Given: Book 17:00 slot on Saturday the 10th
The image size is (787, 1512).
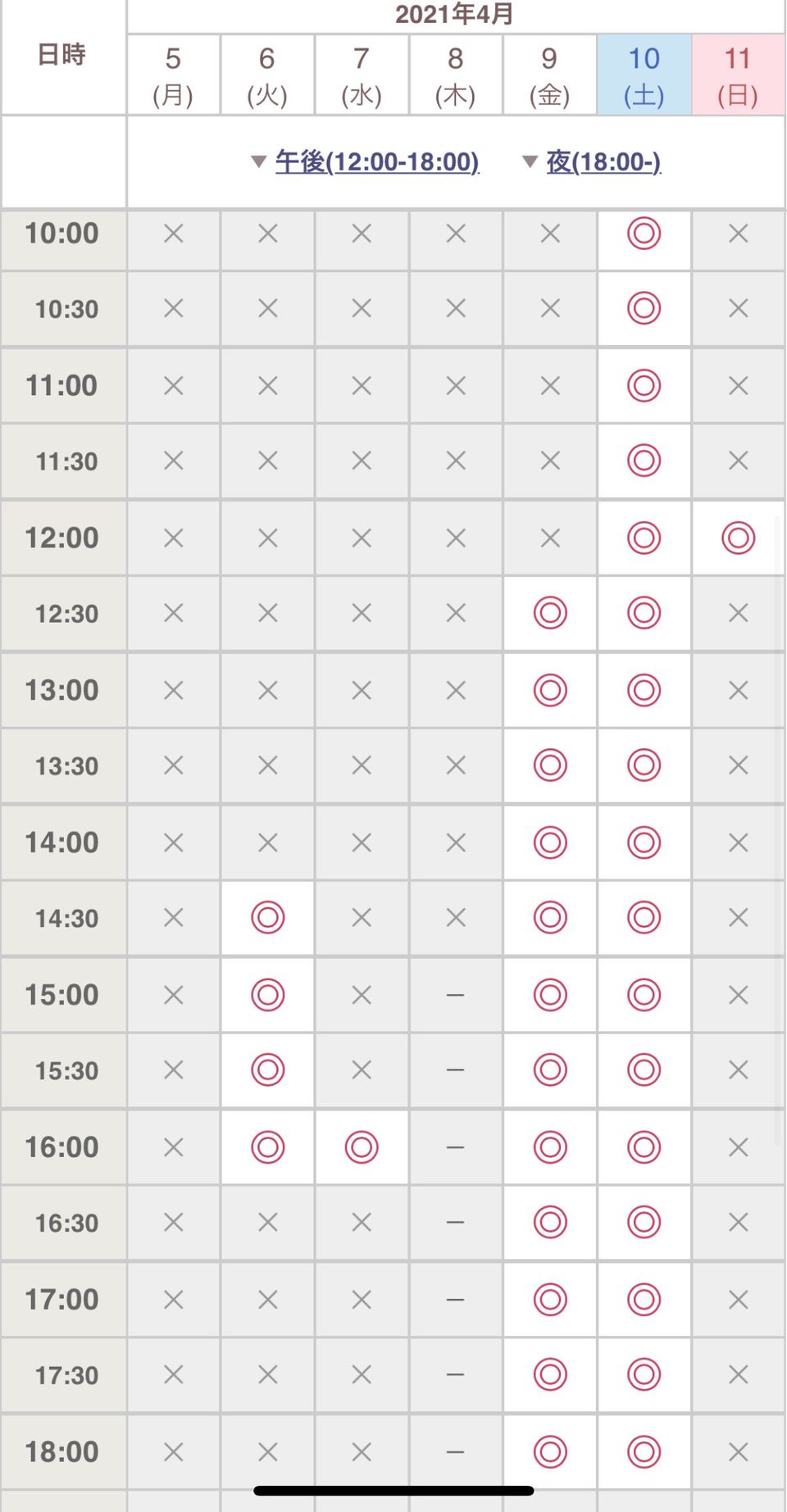Looking at the screenshot, I should [x=644, y=1300].
